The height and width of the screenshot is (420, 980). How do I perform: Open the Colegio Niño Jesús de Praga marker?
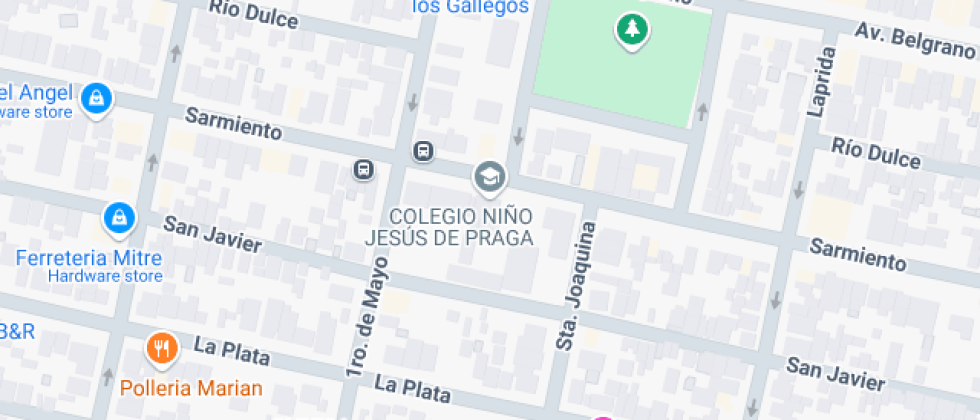click(x=490, y=178)
